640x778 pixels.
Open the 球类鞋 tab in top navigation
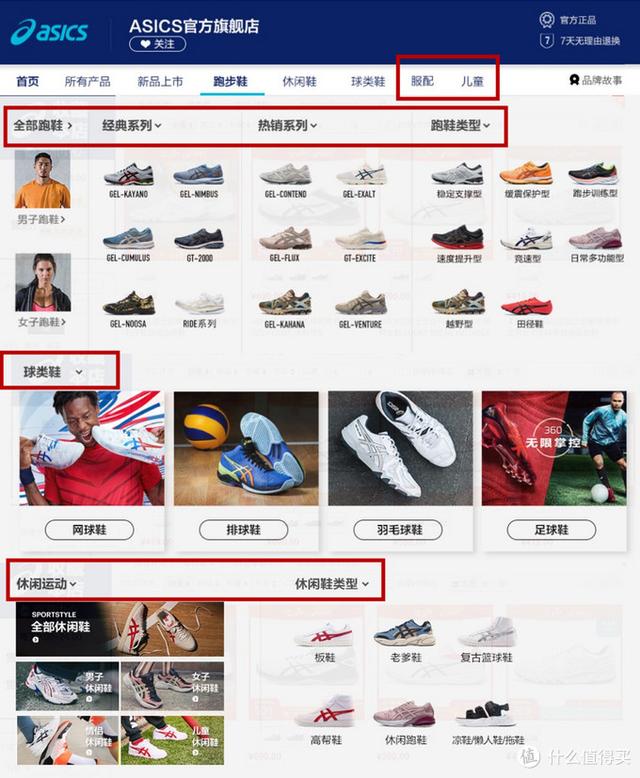pyautogui.click(x=368, y=81)
